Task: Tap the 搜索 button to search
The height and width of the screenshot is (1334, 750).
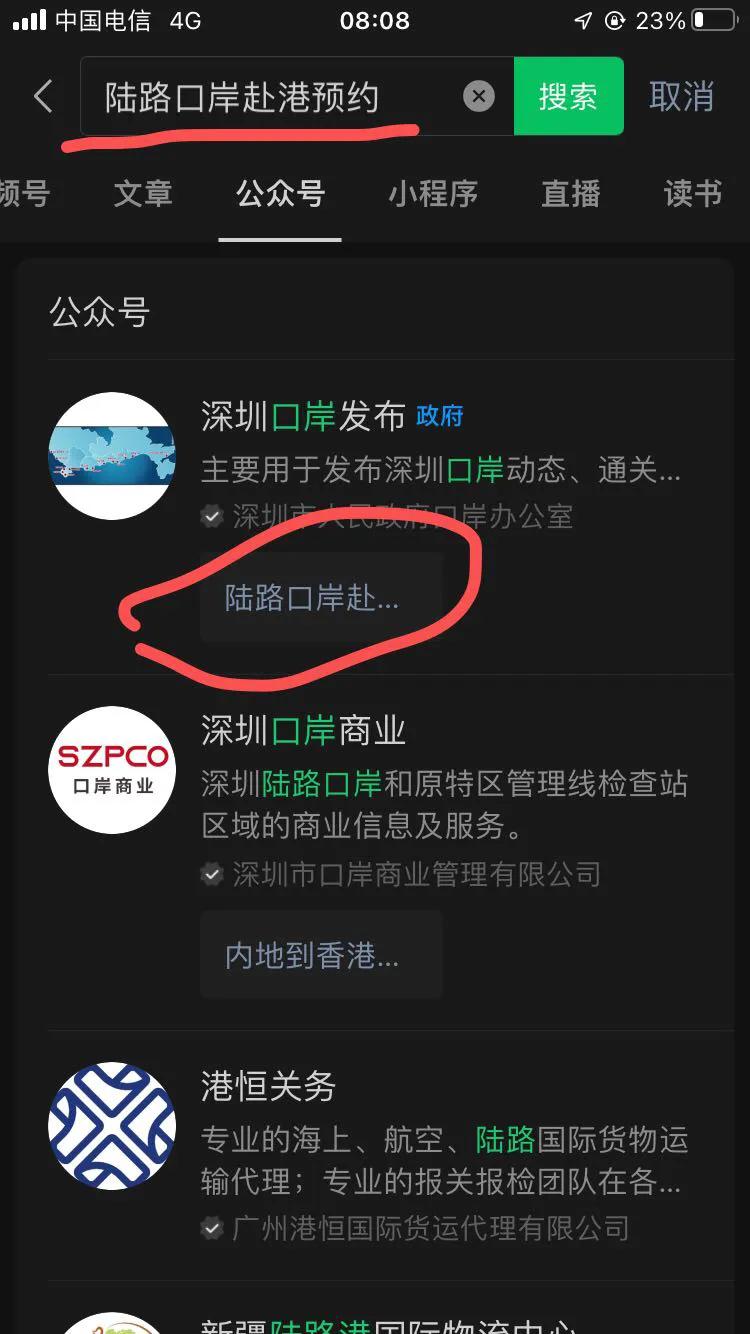Action: [x=569, y=96]
